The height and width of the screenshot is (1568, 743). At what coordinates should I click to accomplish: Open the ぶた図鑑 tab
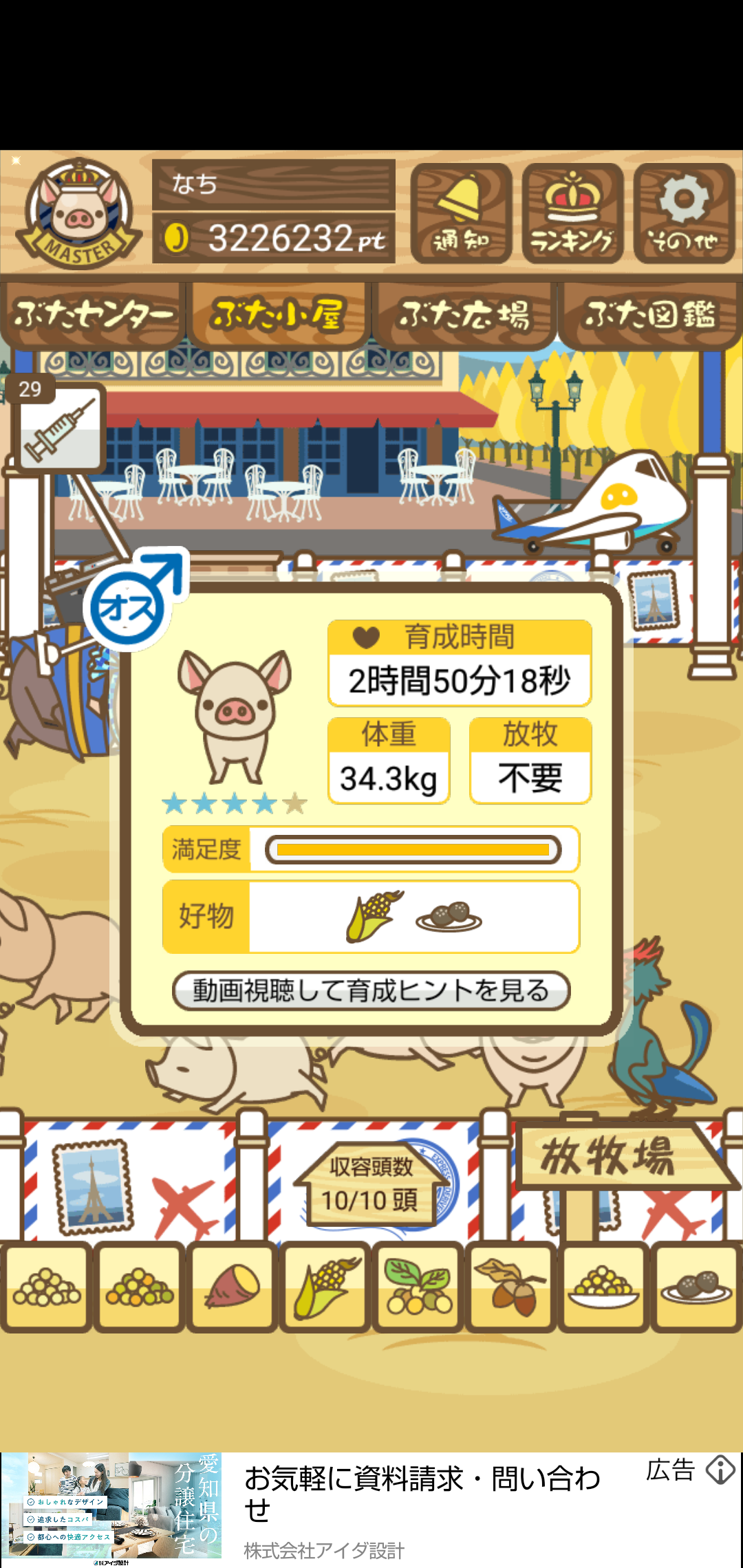click(650, 315)
